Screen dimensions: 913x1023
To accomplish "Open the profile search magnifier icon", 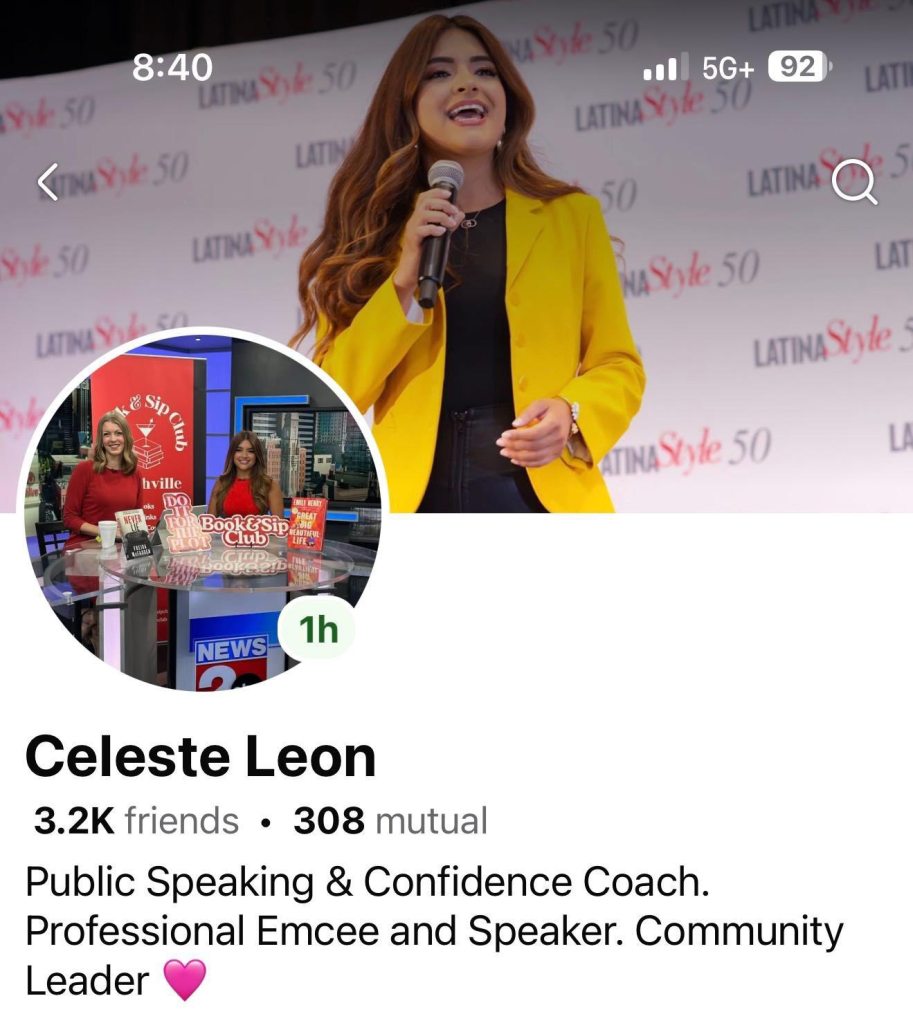I will (x=855, y=182).
